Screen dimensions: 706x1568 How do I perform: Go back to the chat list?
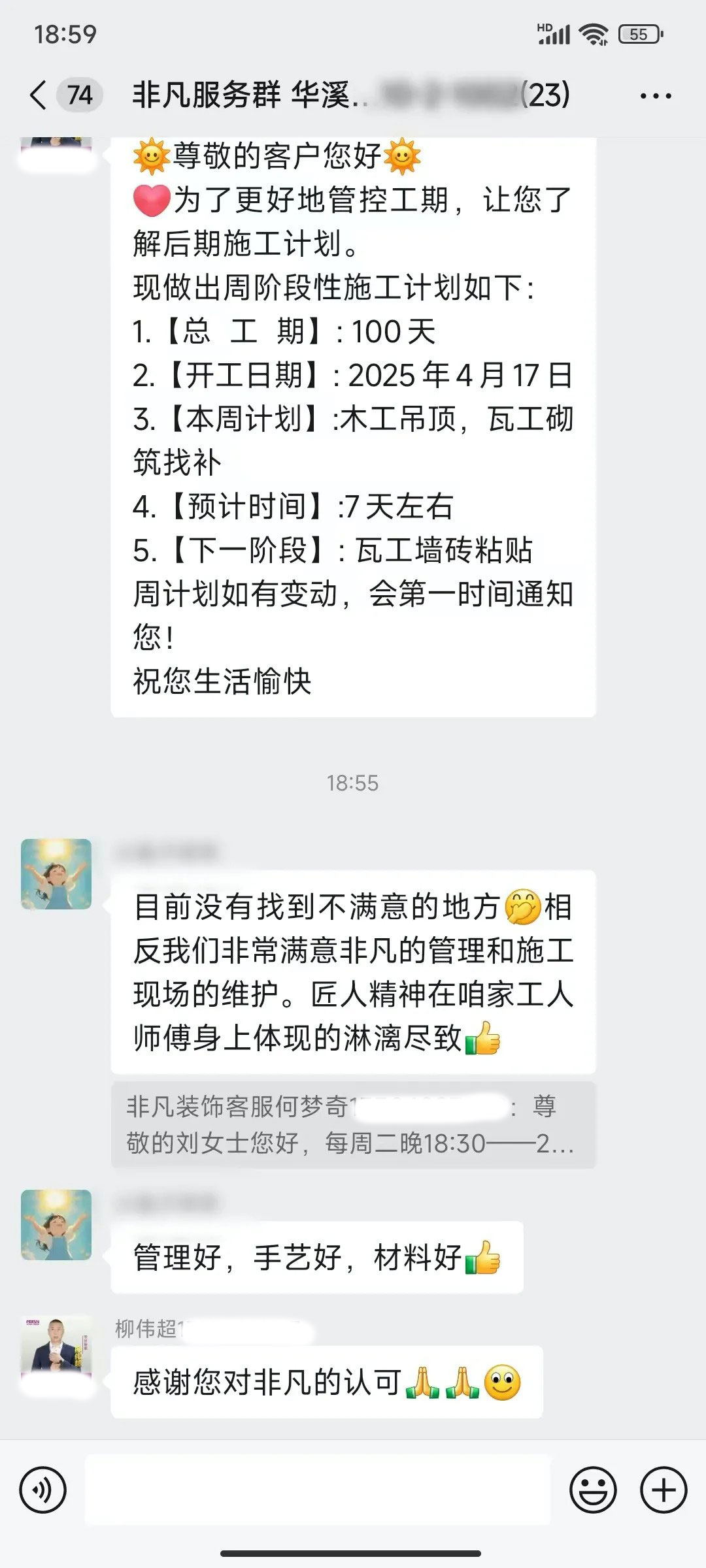click(x=39, y=95)
